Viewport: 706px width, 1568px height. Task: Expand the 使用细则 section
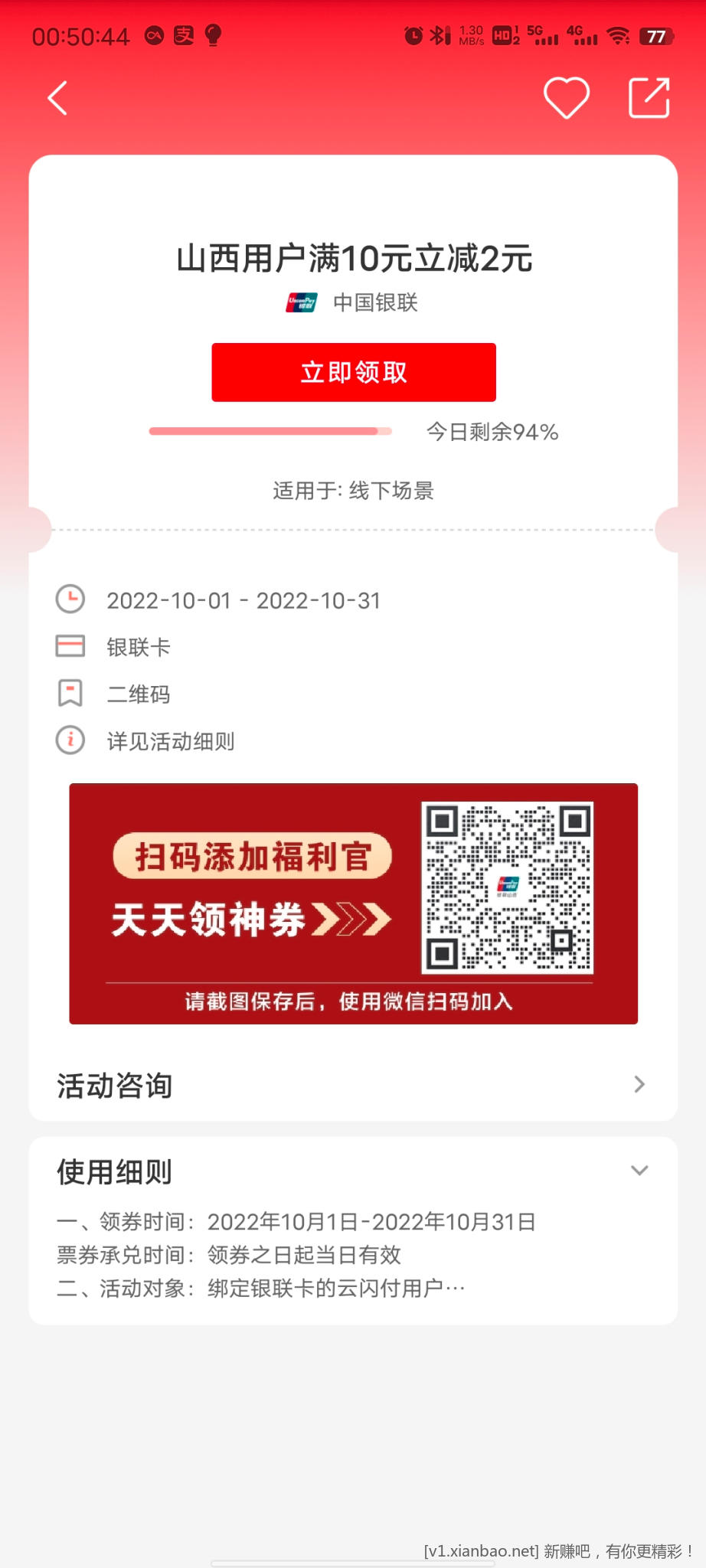(x=639, y=1171)
